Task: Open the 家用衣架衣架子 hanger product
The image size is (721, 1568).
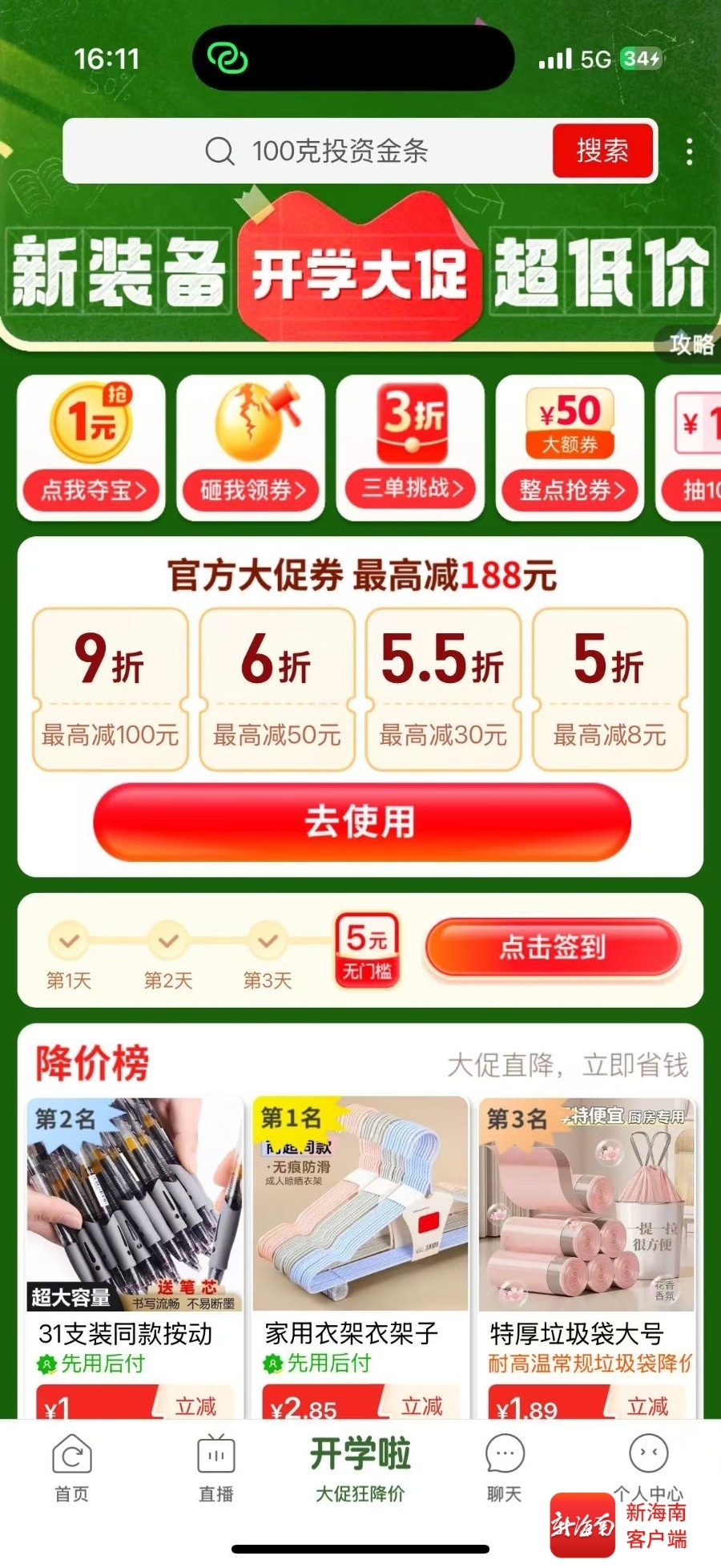Action: (360, 1243)
